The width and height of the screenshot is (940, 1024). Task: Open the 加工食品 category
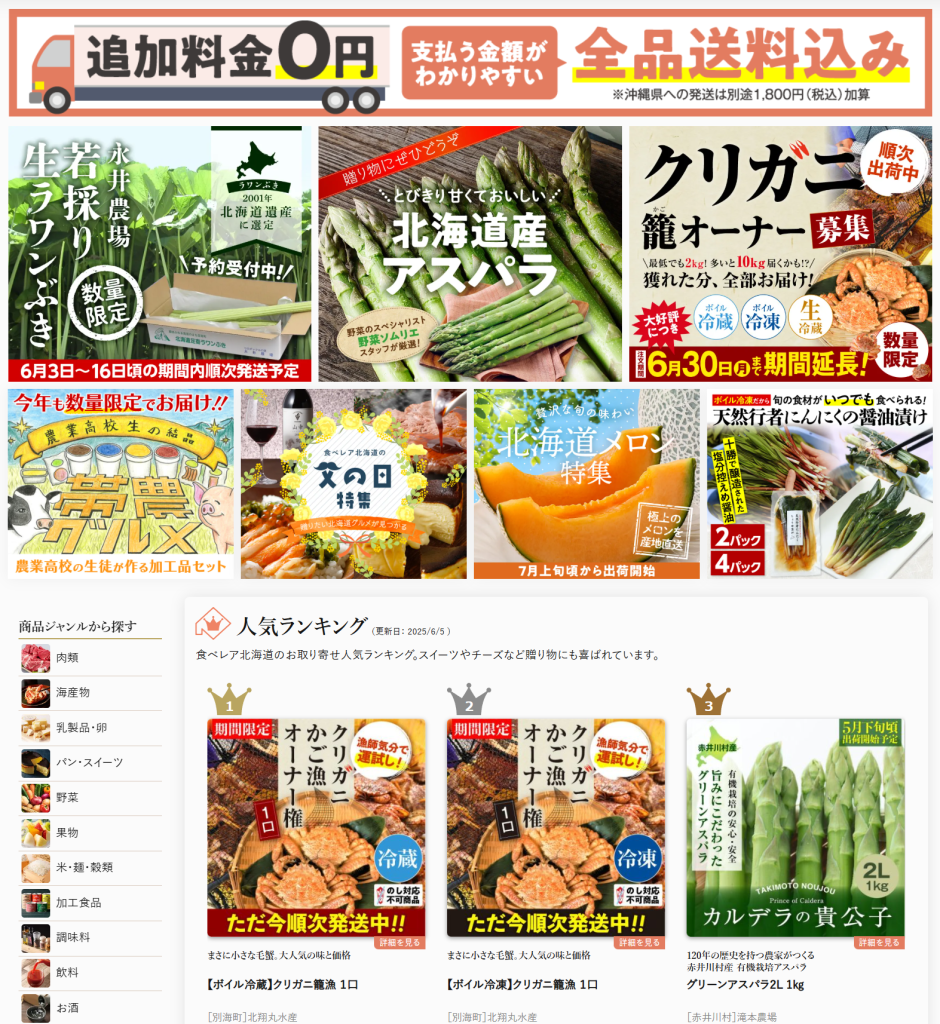[x=78, y=903]
